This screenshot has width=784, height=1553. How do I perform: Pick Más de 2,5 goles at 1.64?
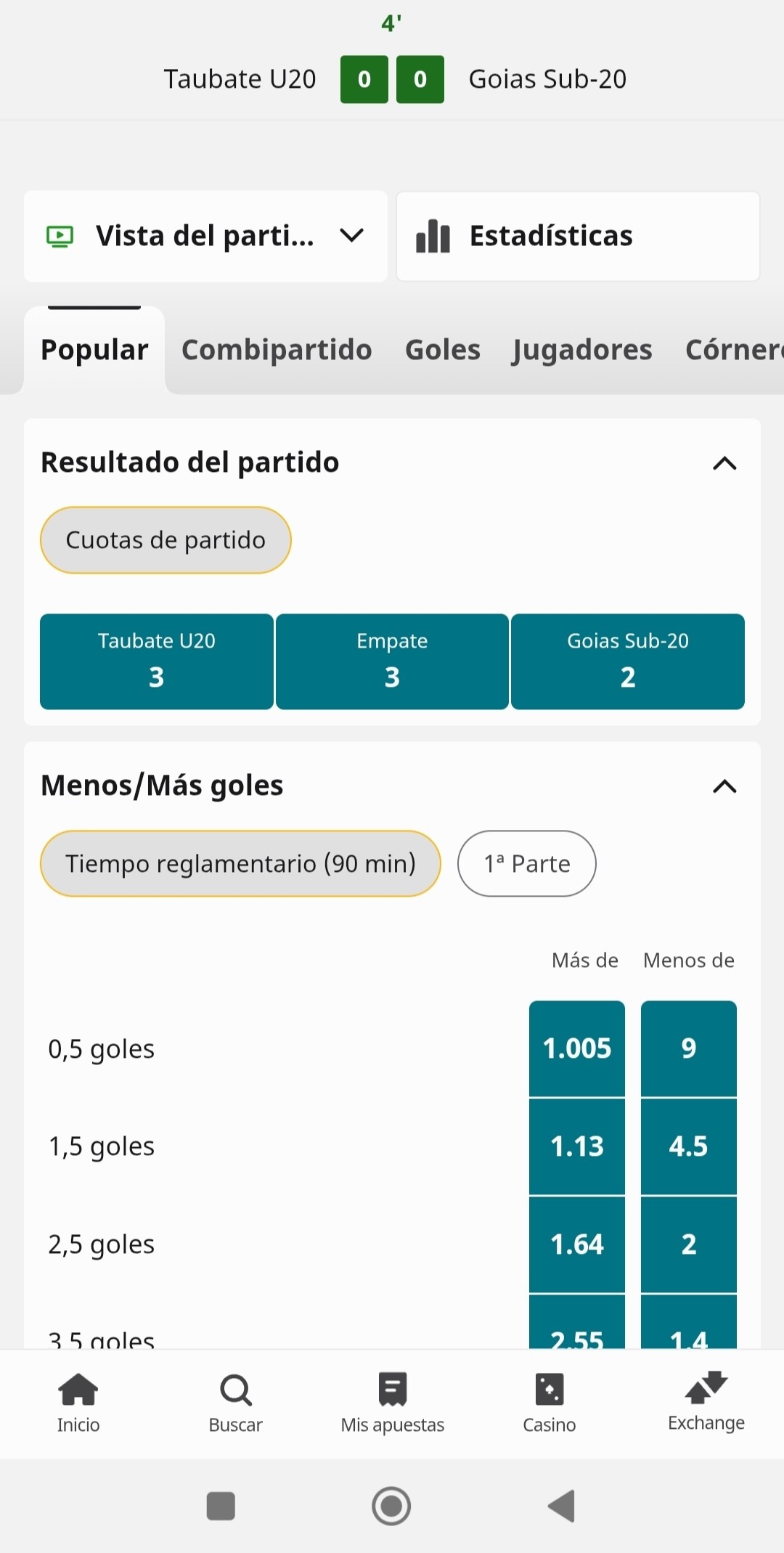(577, 1244)
